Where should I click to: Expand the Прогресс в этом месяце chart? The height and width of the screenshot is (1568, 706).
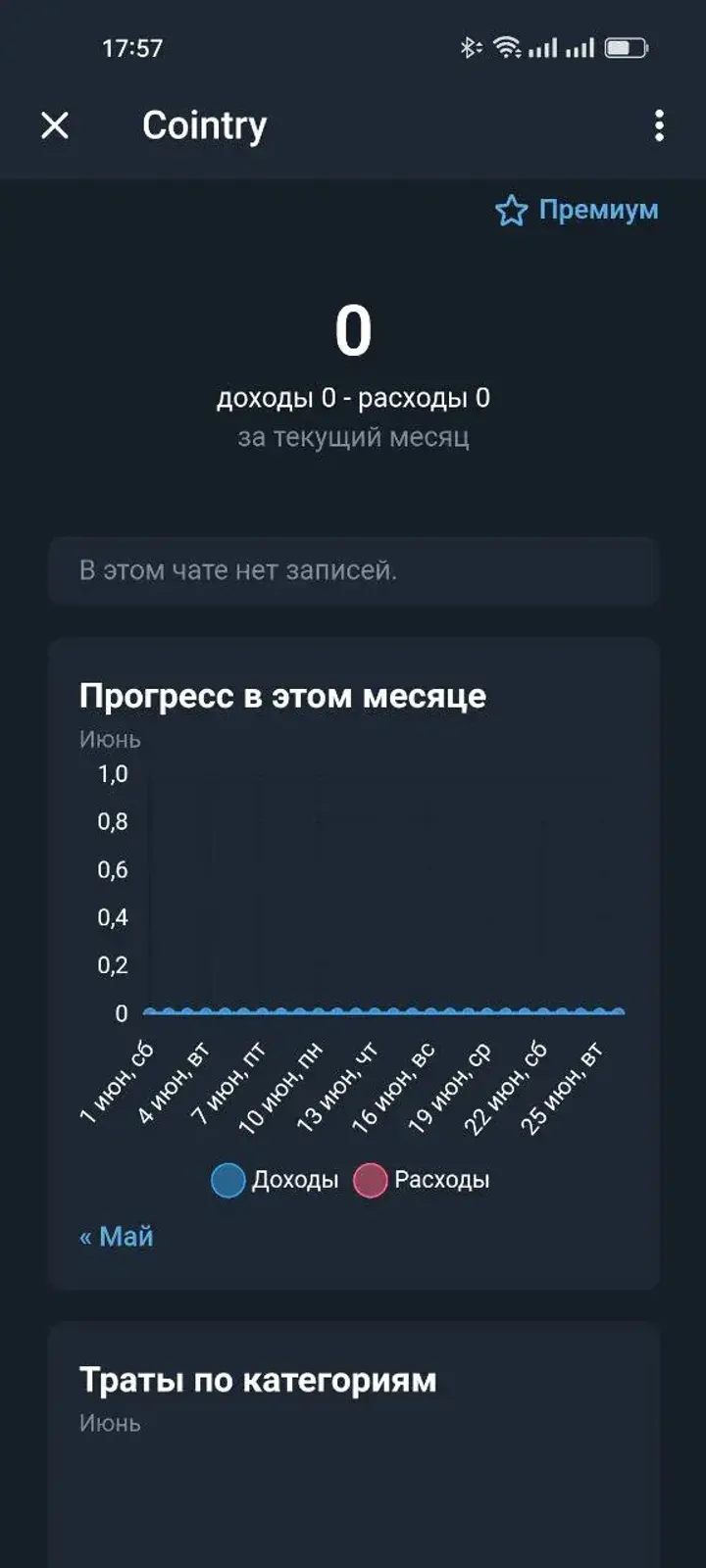(x=283, y=696)
